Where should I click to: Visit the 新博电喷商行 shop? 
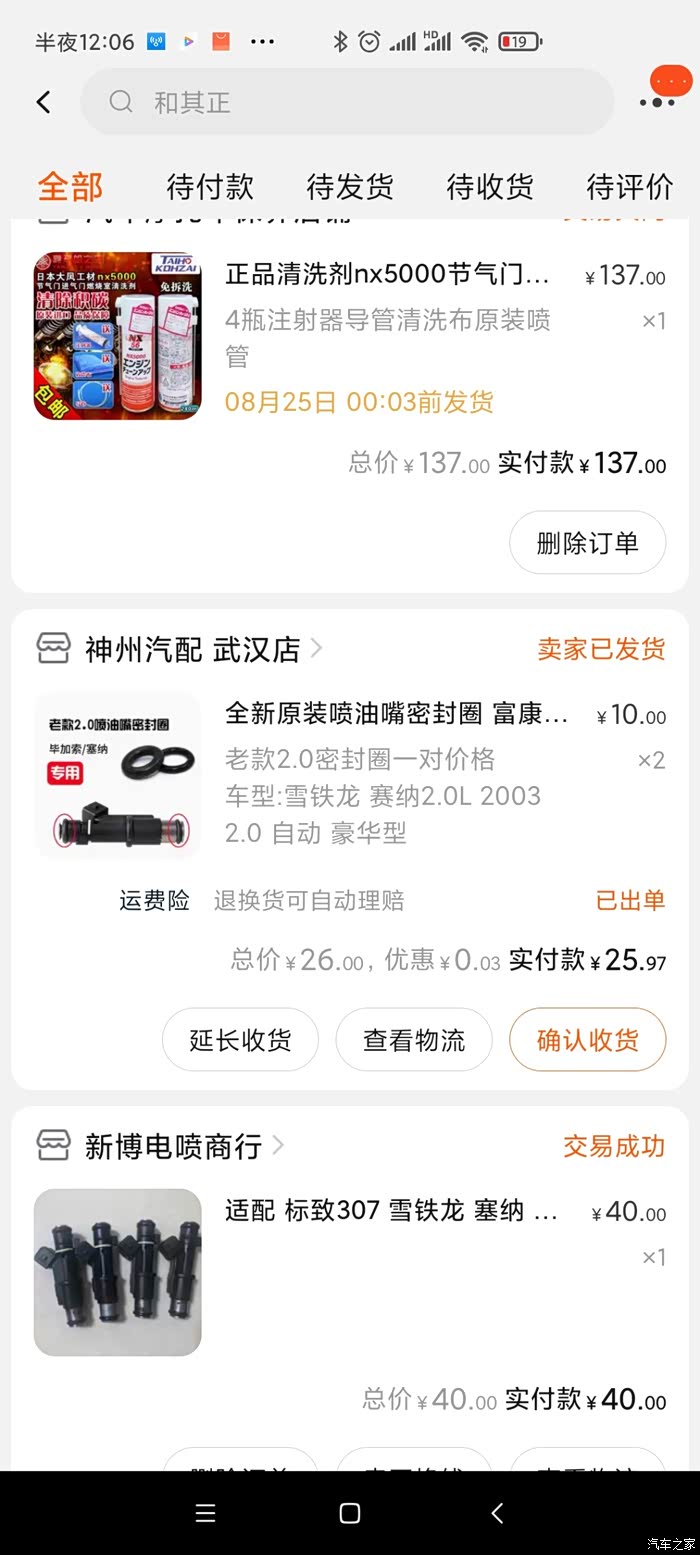pos(172,1146)
